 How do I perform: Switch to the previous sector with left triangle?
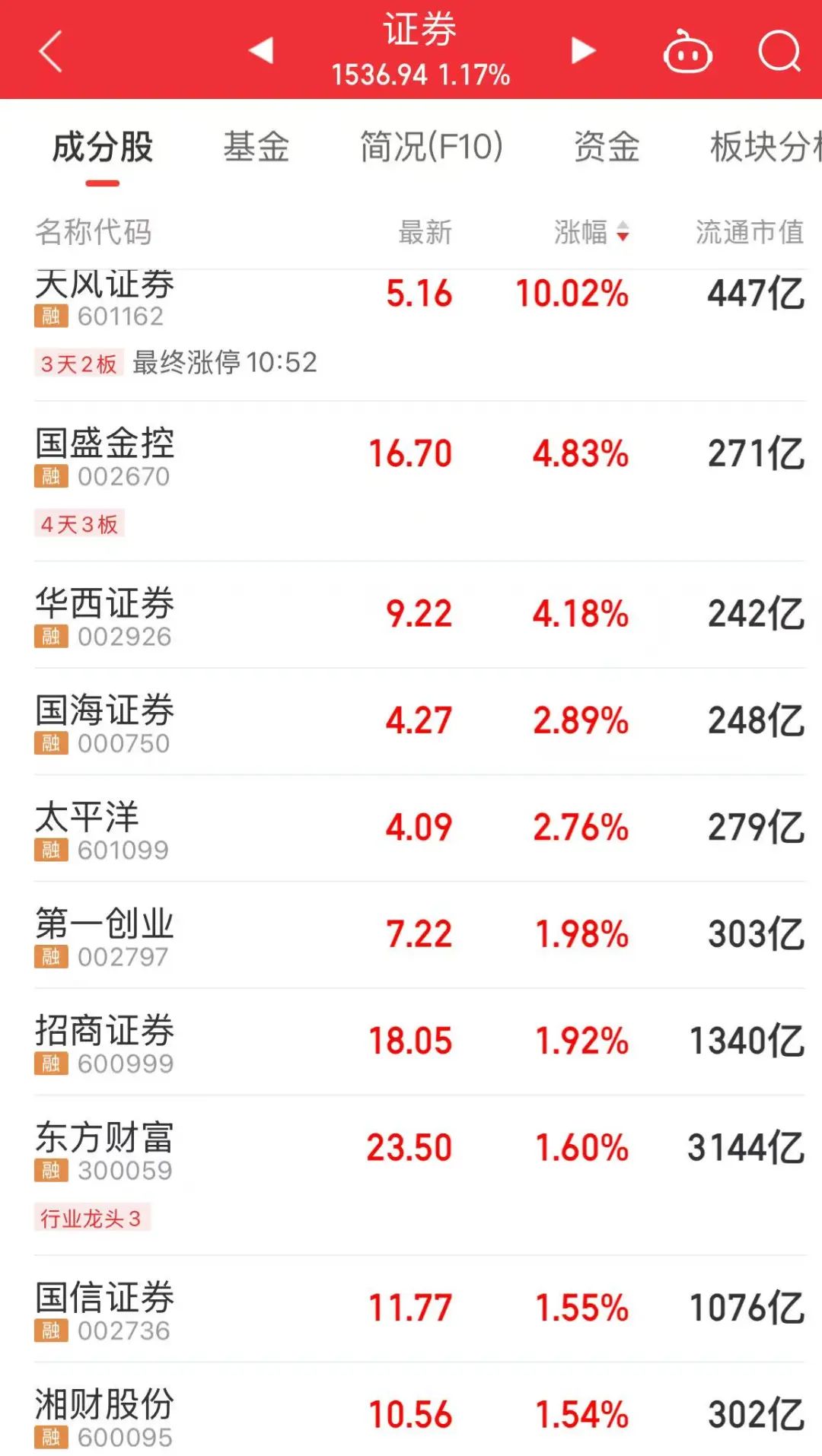point(261,51)
